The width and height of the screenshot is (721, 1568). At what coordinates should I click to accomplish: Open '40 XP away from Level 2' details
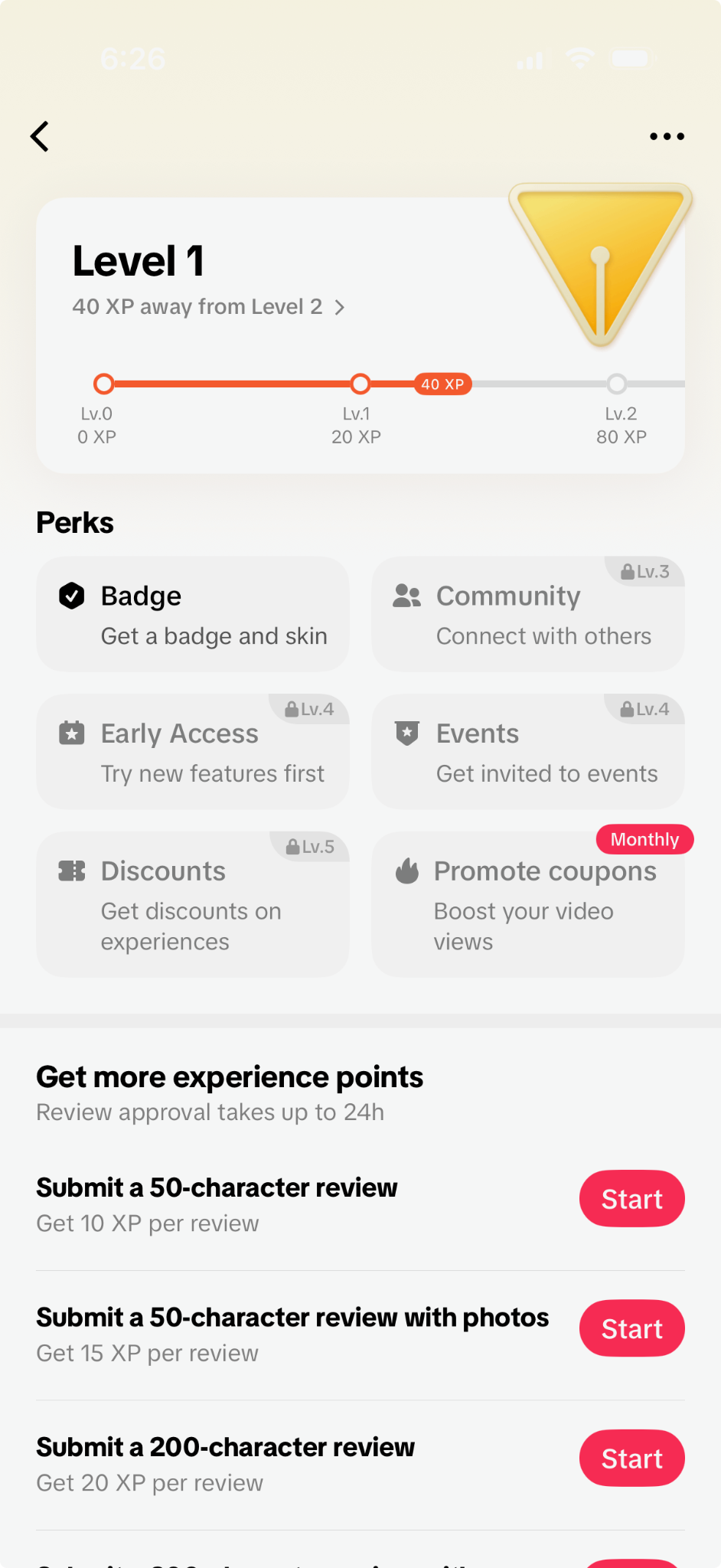pos(208,307)
